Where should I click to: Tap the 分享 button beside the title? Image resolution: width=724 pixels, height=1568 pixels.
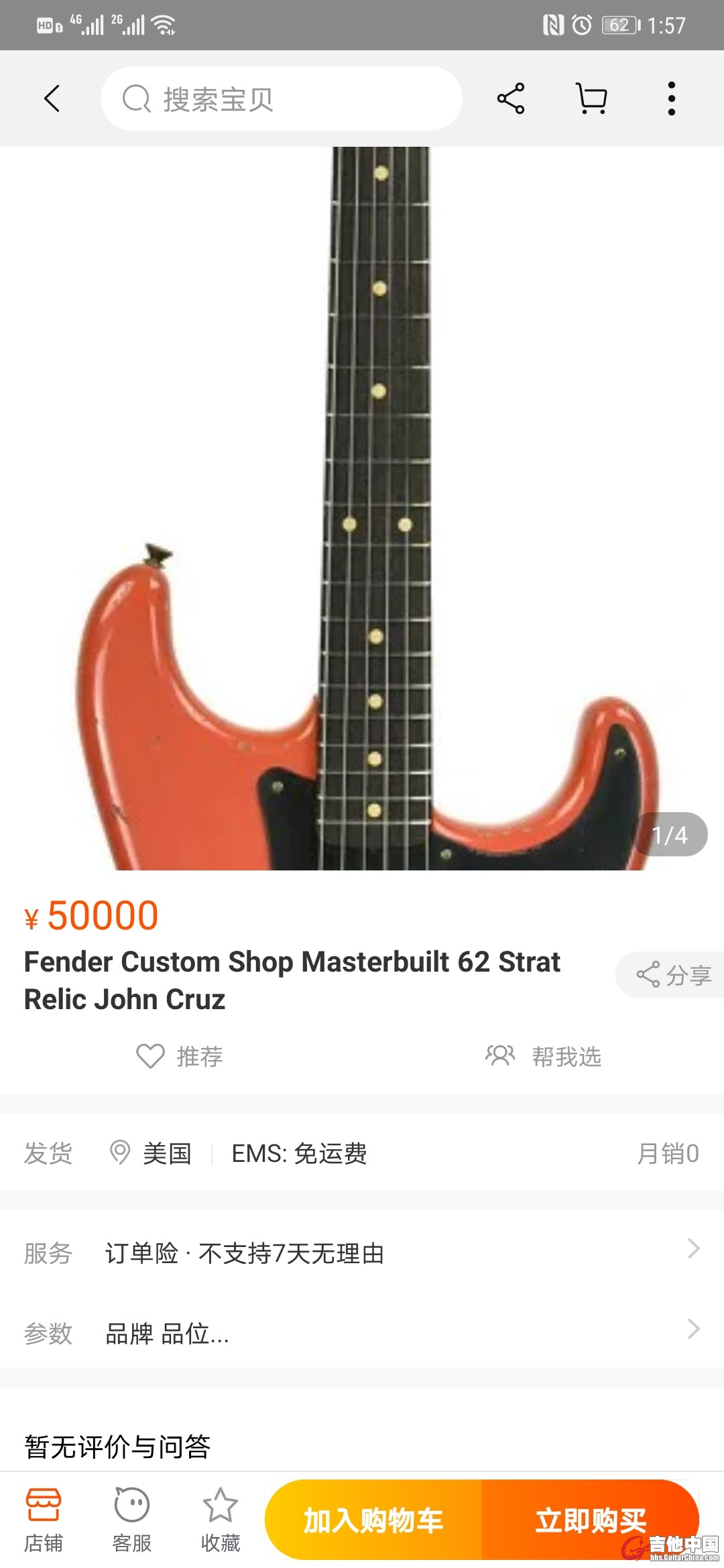[x=673, y=975]
